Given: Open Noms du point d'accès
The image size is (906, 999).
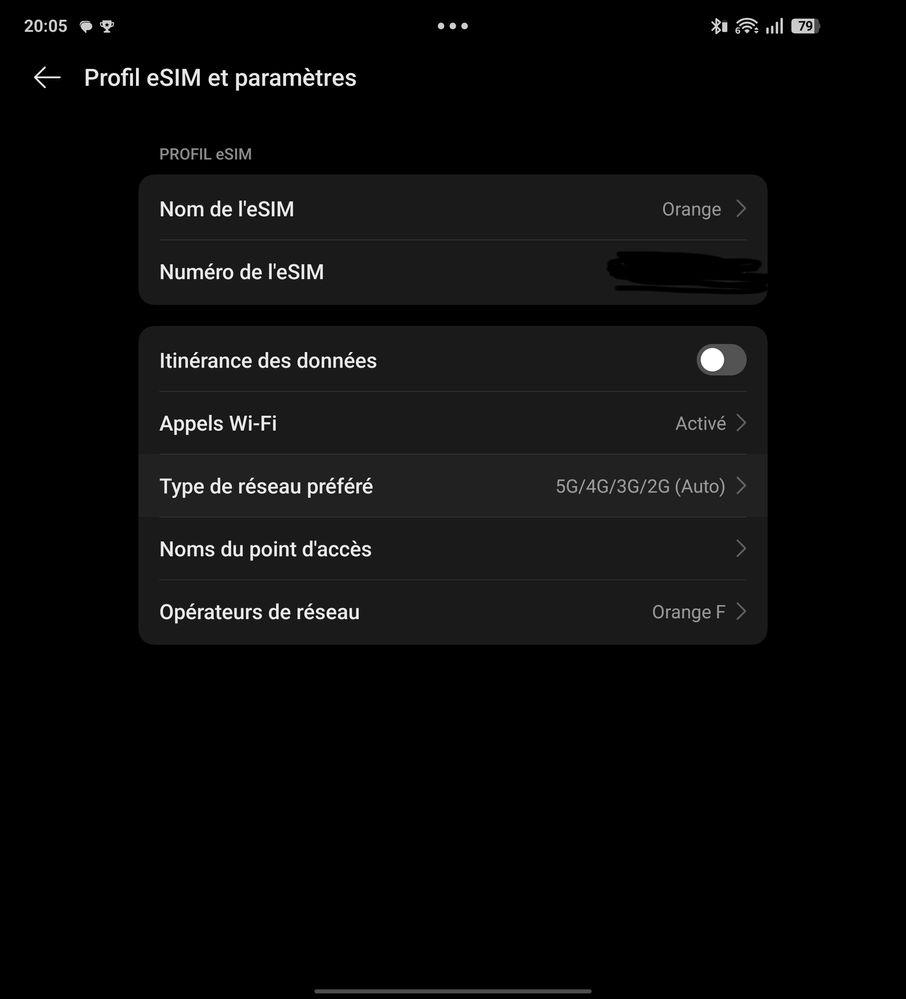Looking at the screenshot, I should [452, 549].
